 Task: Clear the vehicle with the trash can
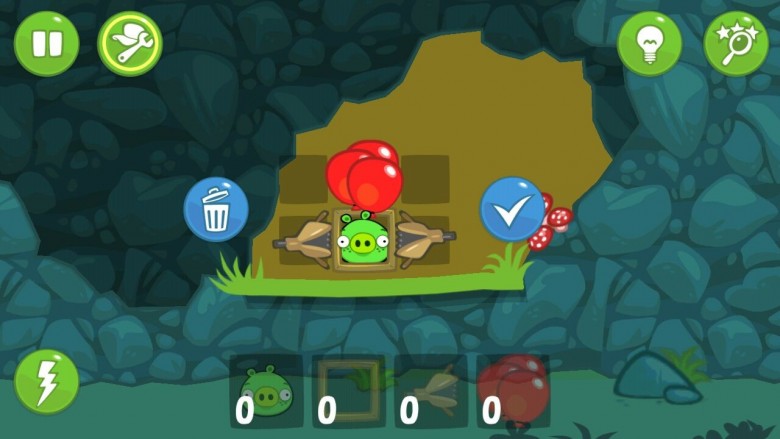click(215, 209)
